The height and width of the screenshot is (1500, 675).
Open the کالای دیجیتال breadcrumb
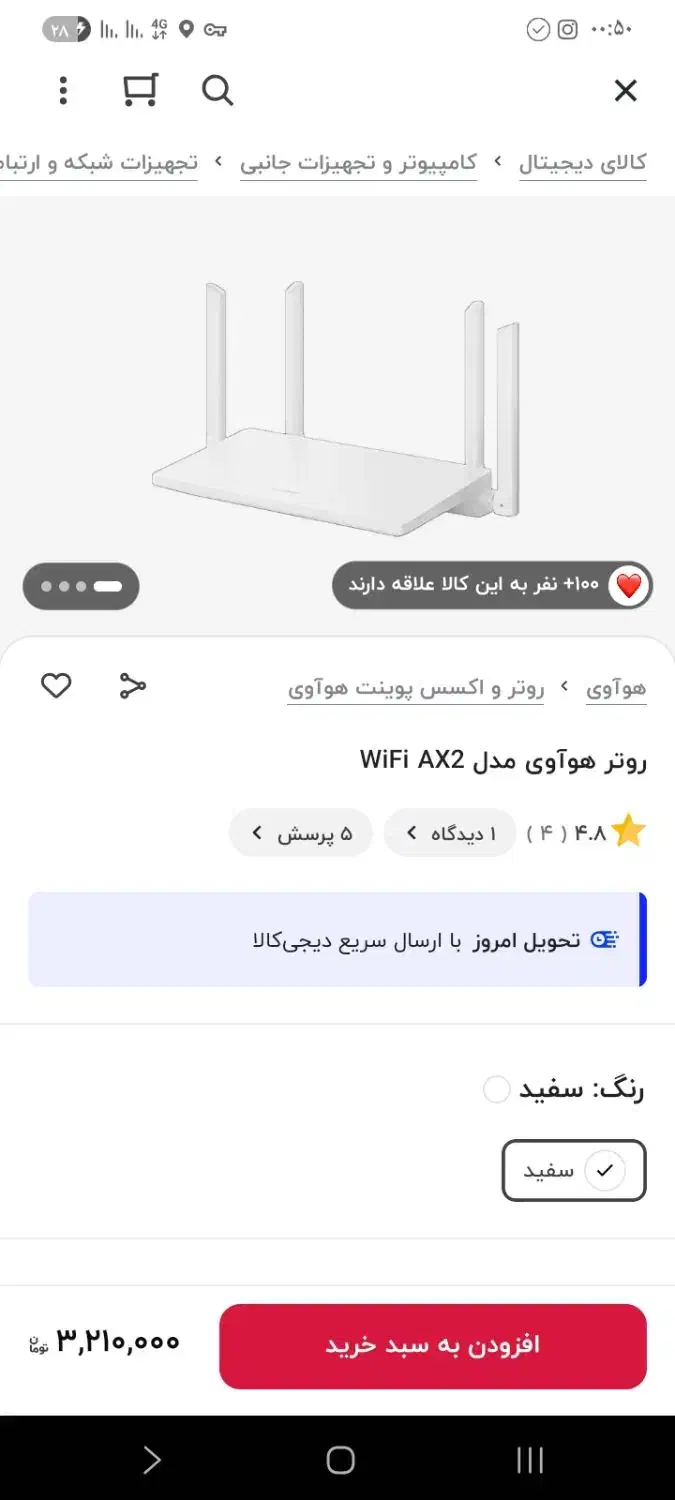(582, 162)
